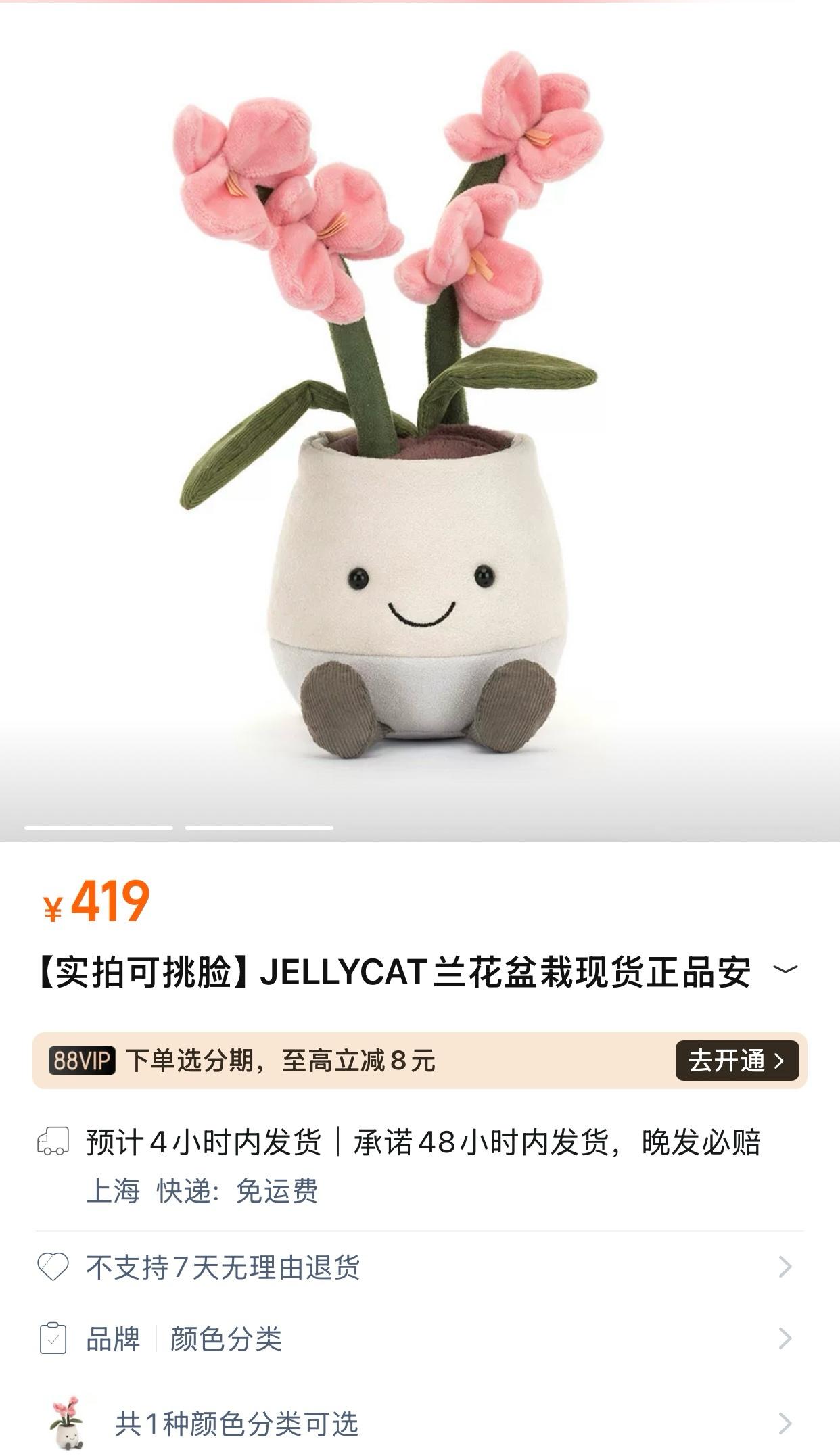This screenshot has width=840, height=1456.
Task: Open the main Jellycat orchid product photo
Action: 419,419
